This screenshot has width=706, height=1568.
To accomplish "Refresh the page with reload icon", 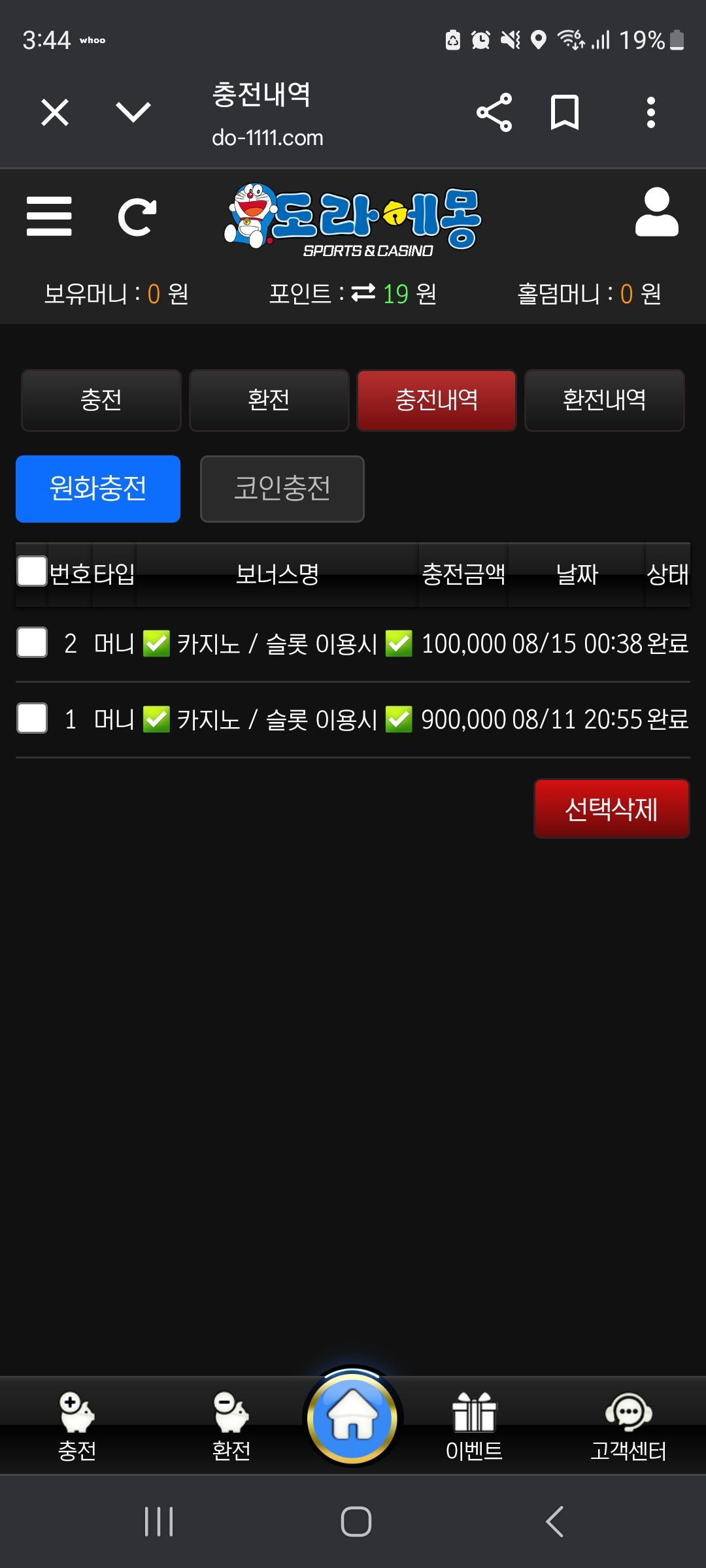I will 137,216.
